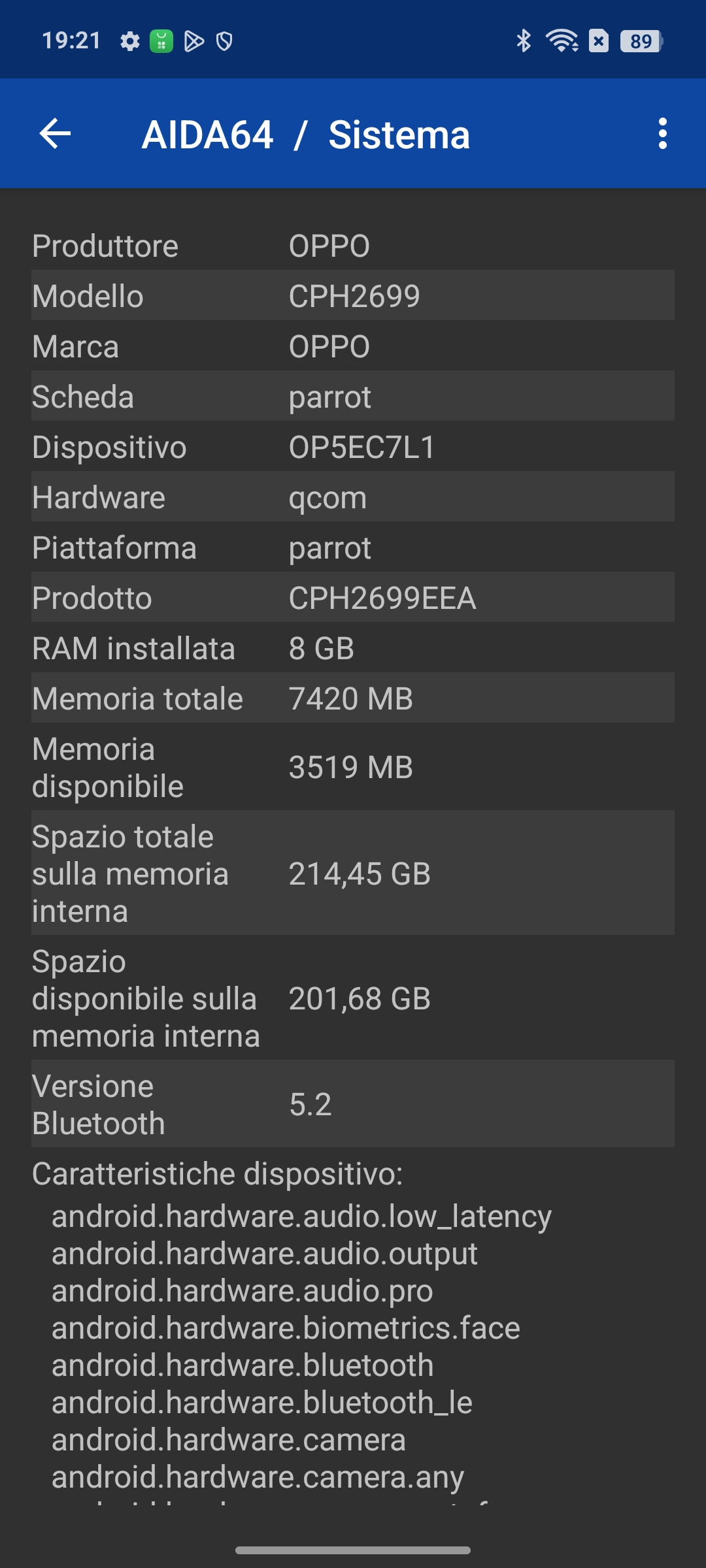The image size is (706, 1568).
Task: Go back using the arrow icon
Action: (55, 134)
